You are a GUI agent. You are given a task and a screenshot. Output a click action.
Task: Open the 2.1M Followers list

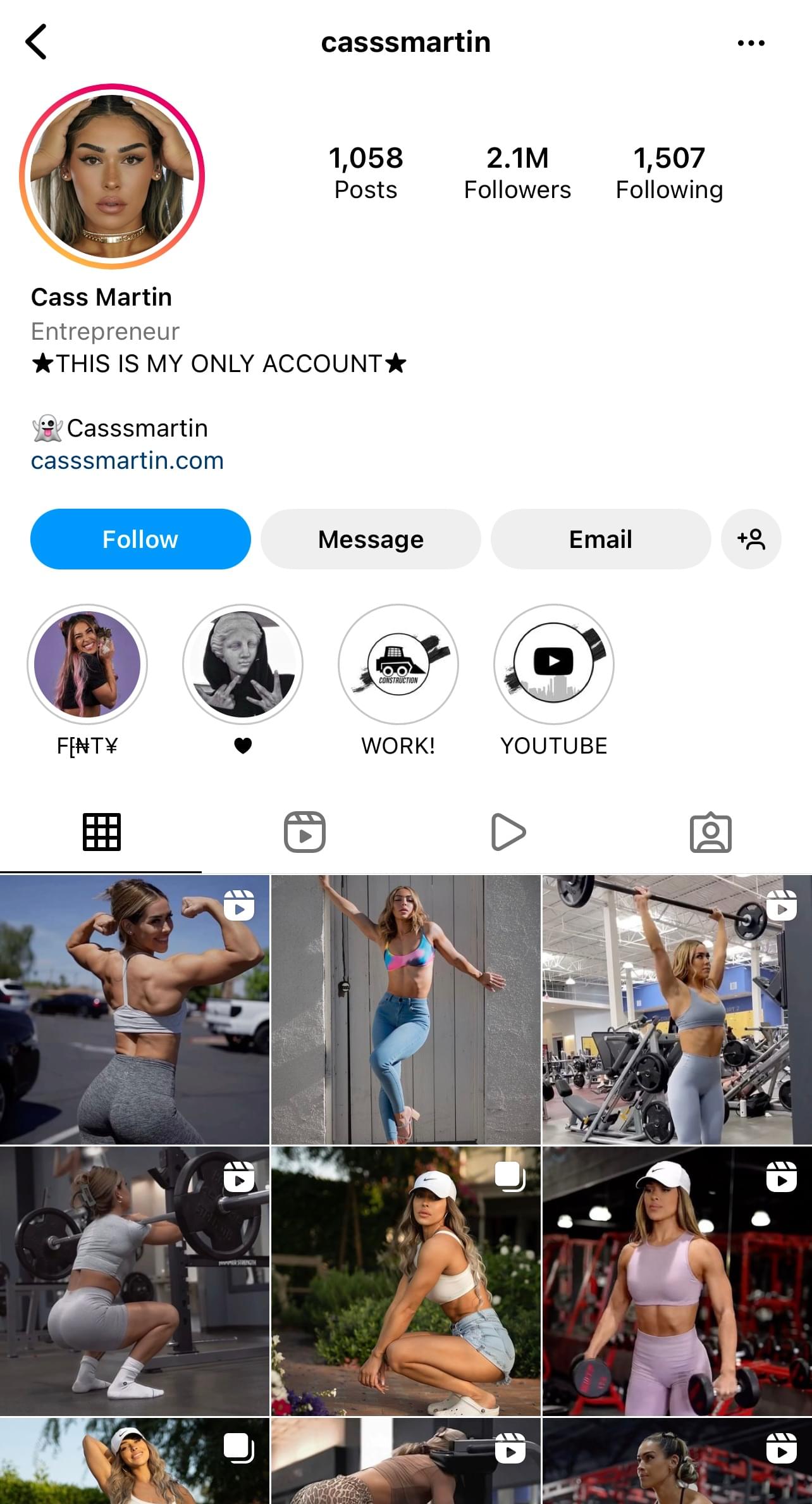coord(517,173)
